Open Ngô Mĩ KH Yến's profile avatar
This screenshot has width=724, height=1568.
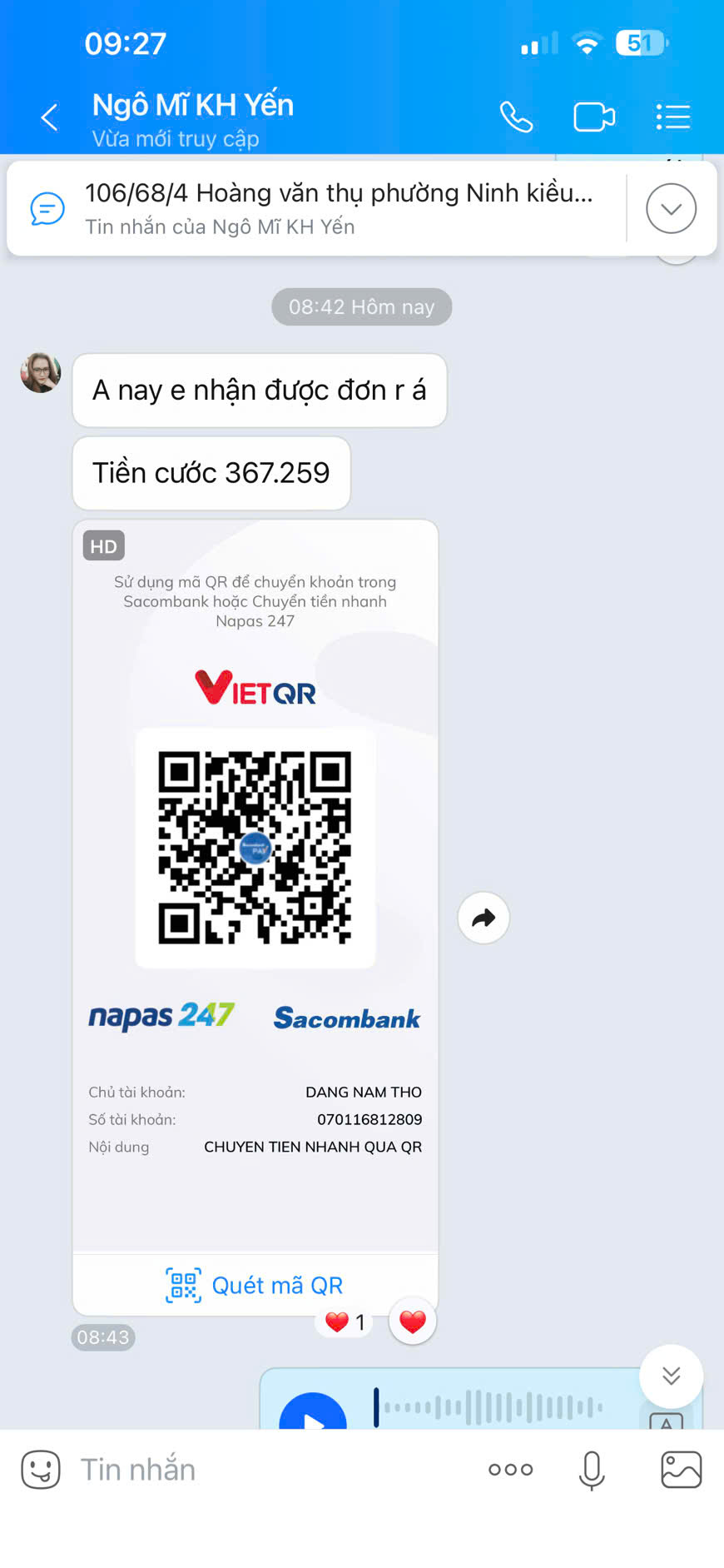pos(41,372)
